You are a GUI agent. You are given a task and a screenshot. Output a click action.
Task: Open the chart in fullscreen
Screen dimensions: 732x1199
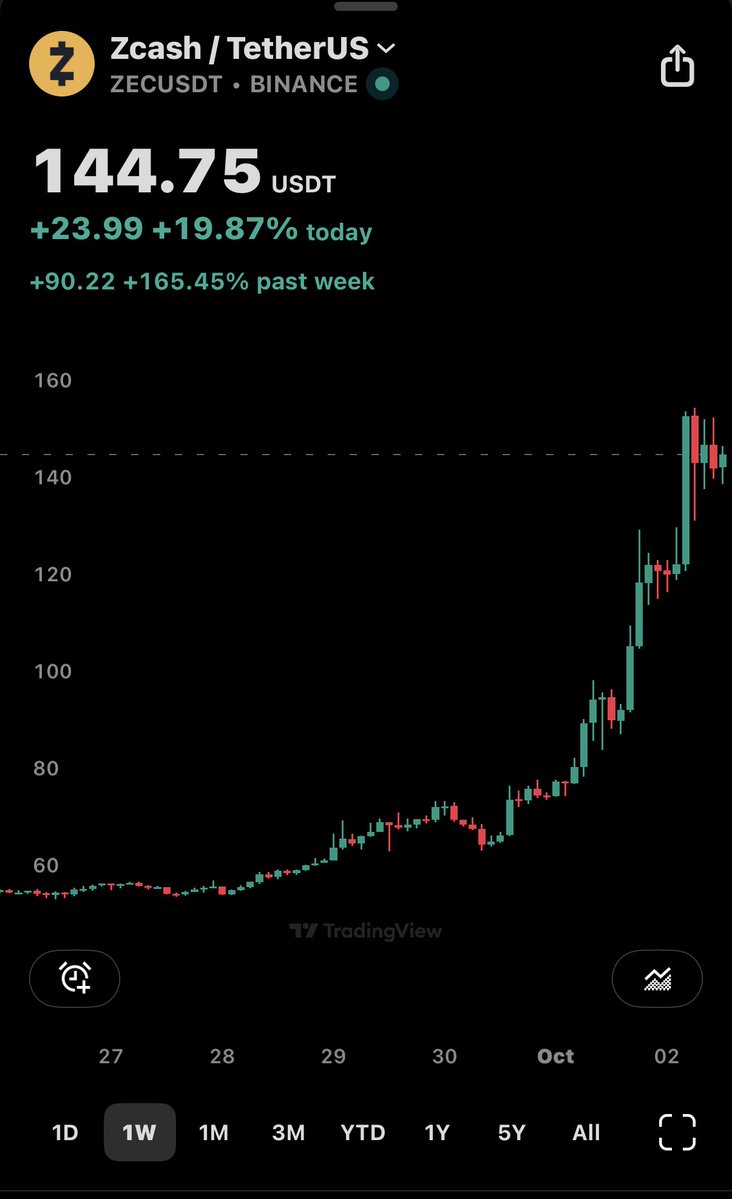[x=677, y=1132]
